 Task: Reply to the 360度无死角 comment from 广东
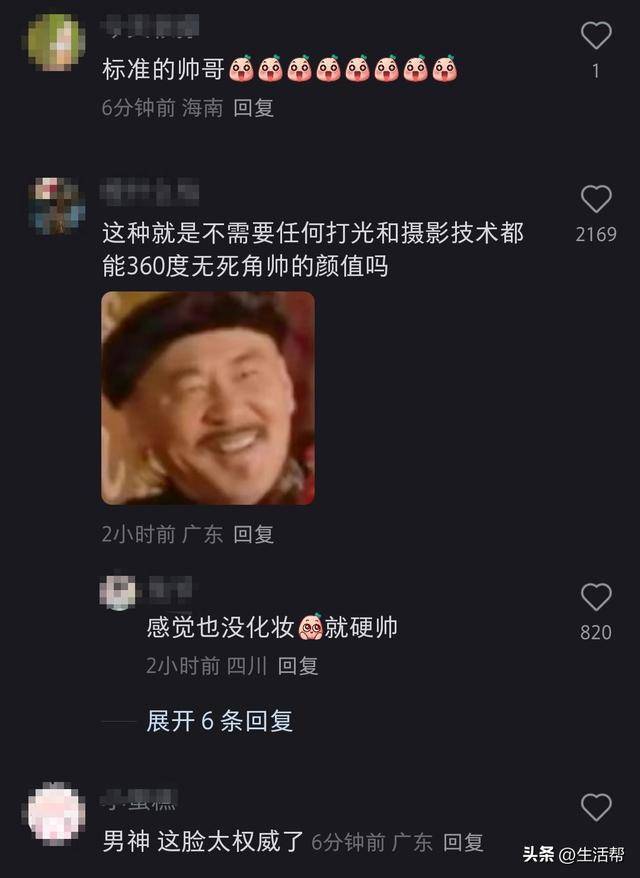click(254, 534)
